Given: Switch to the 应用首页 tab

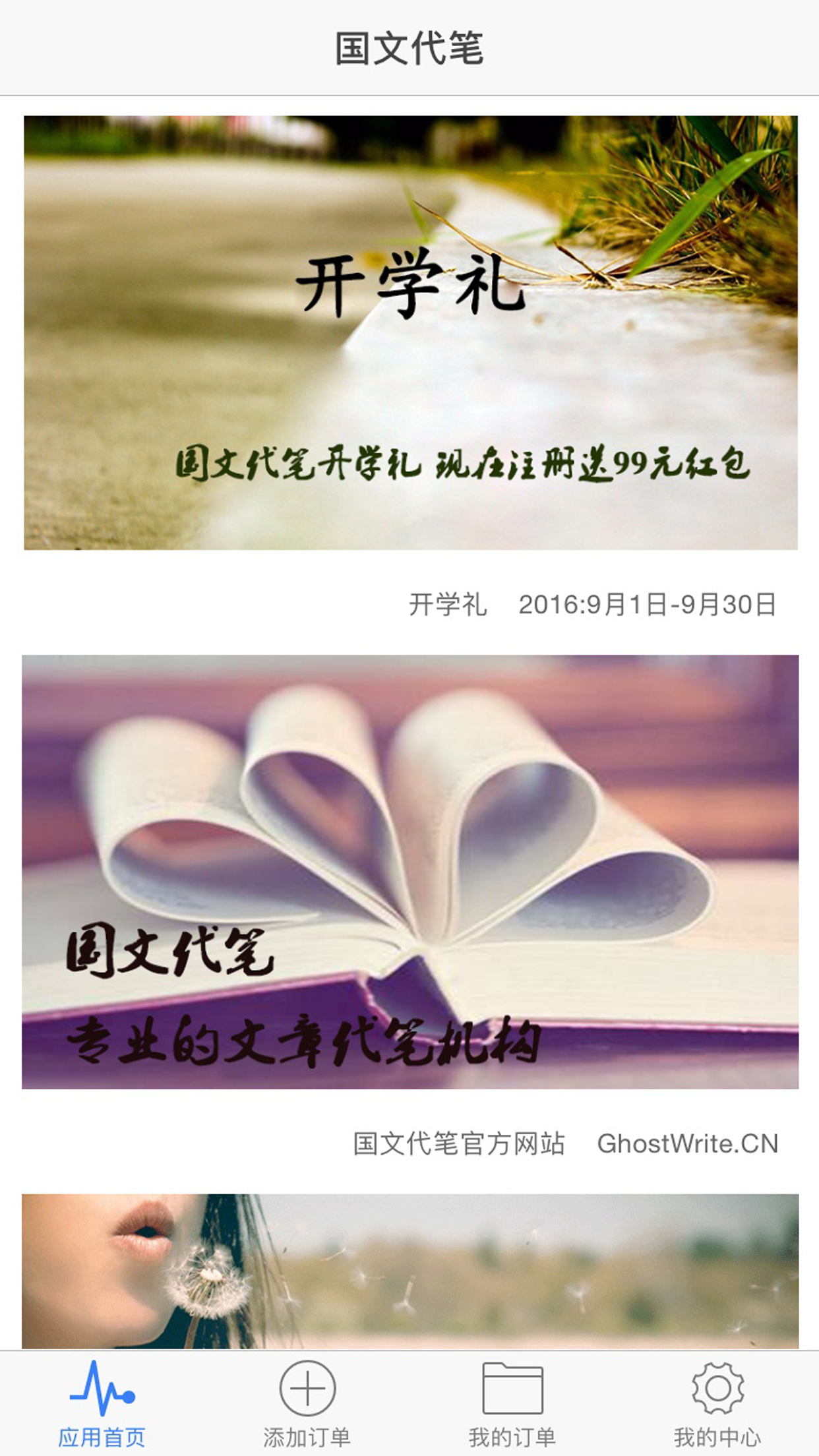Looking at the screenshot, I should pyautogui.click(x=102, y=1403).
